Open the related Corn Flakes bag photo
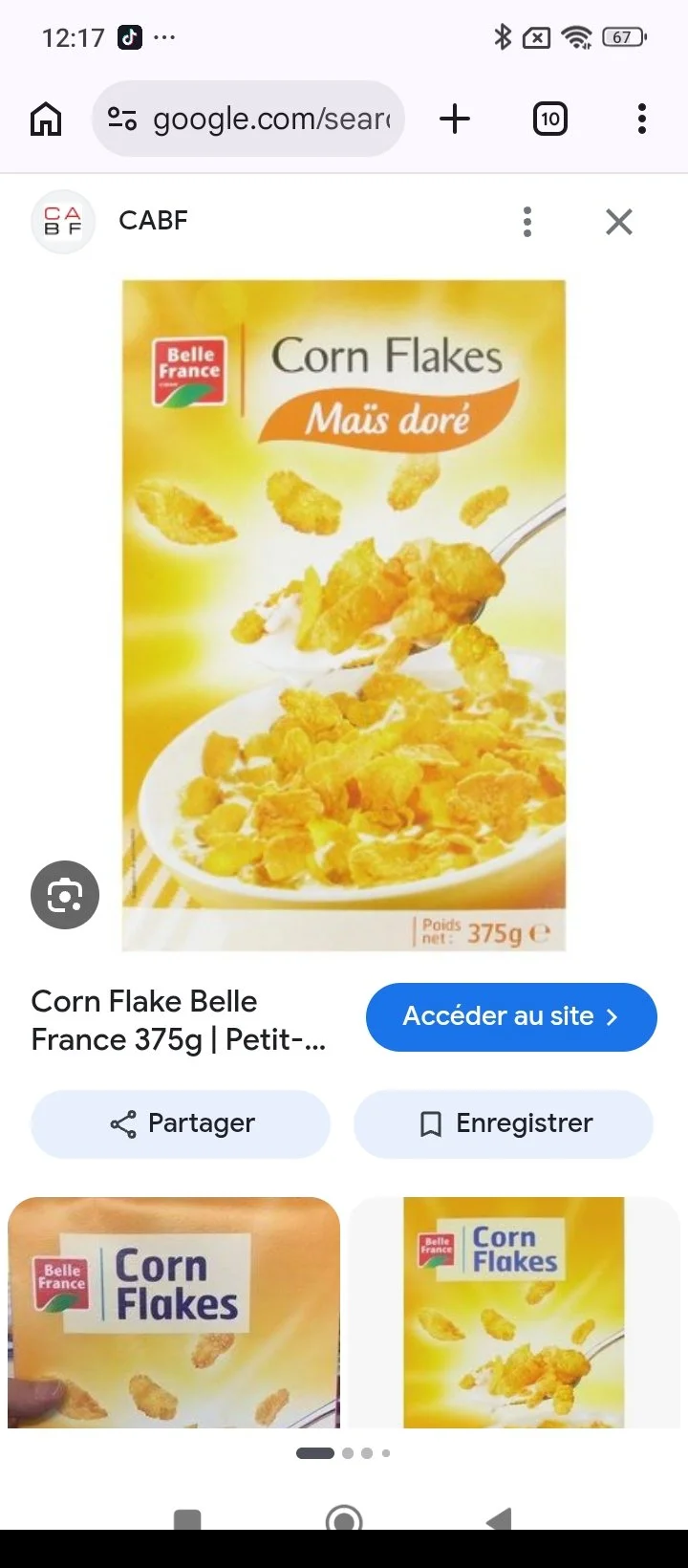Viewport: 688px width, 1568px height. pyautogui.click(x=174, y=1313)
